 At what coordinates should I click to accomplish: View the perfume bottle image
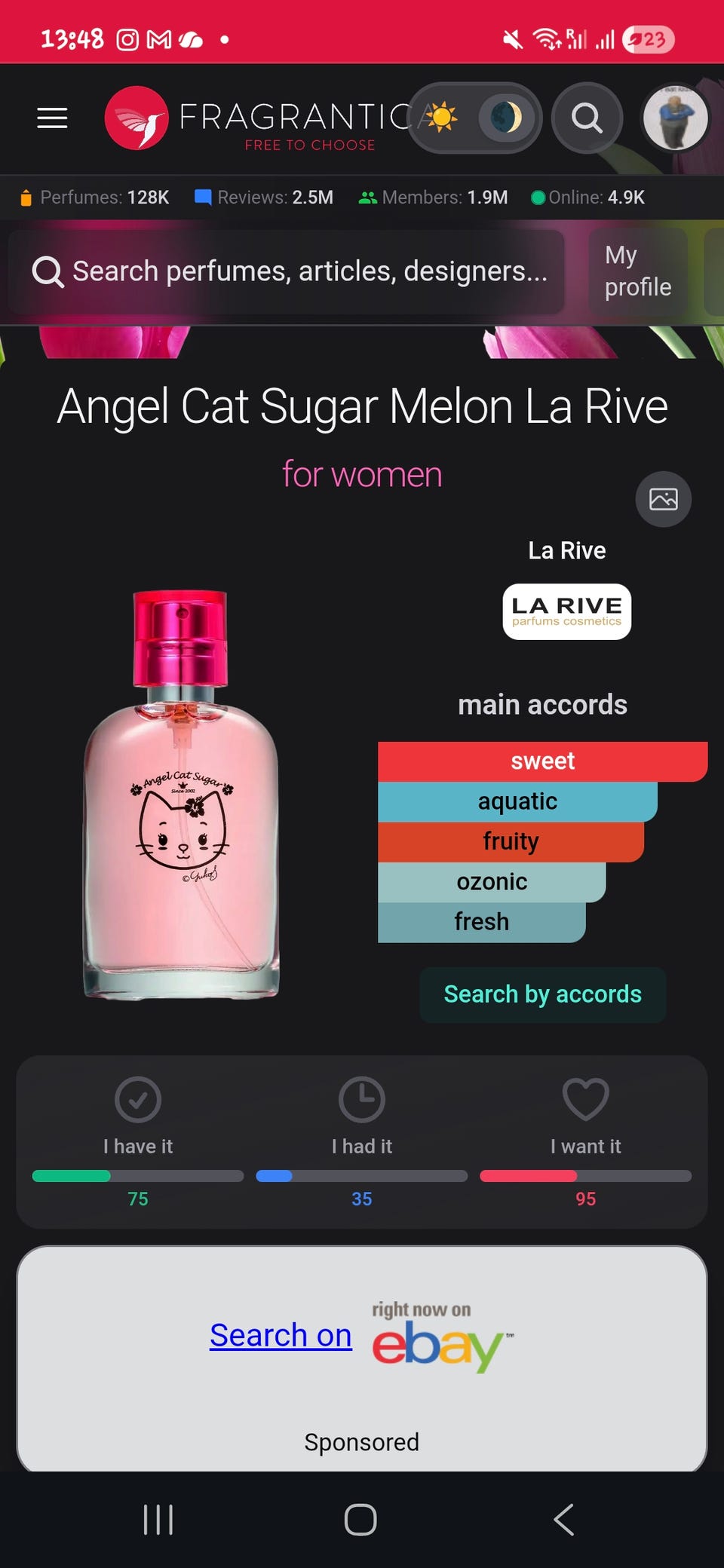(181, 795)
